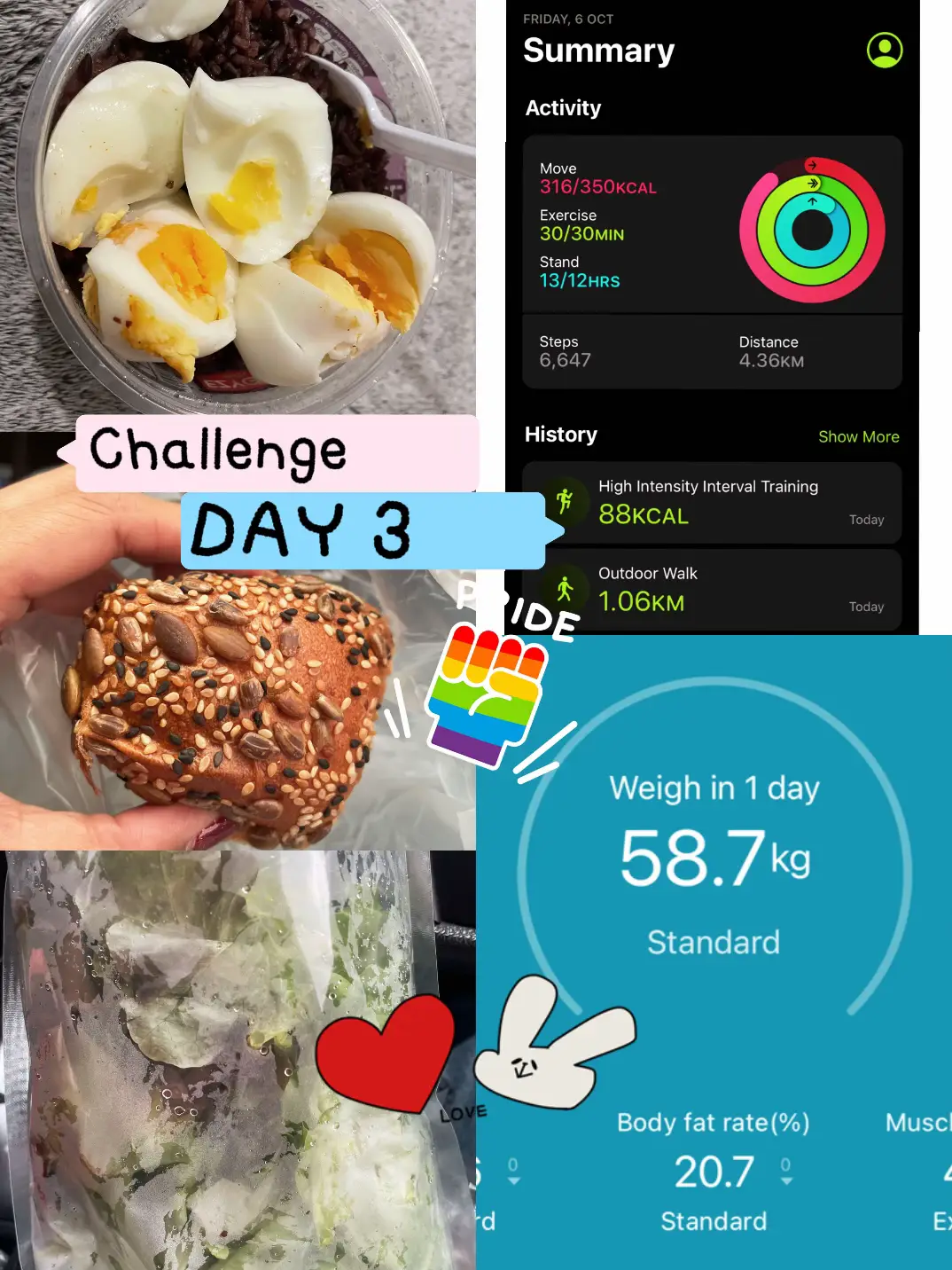Tap the Stand ring arrow icon
The height and width of the screenshot is (1270, 952).
(x=811, y=202)
